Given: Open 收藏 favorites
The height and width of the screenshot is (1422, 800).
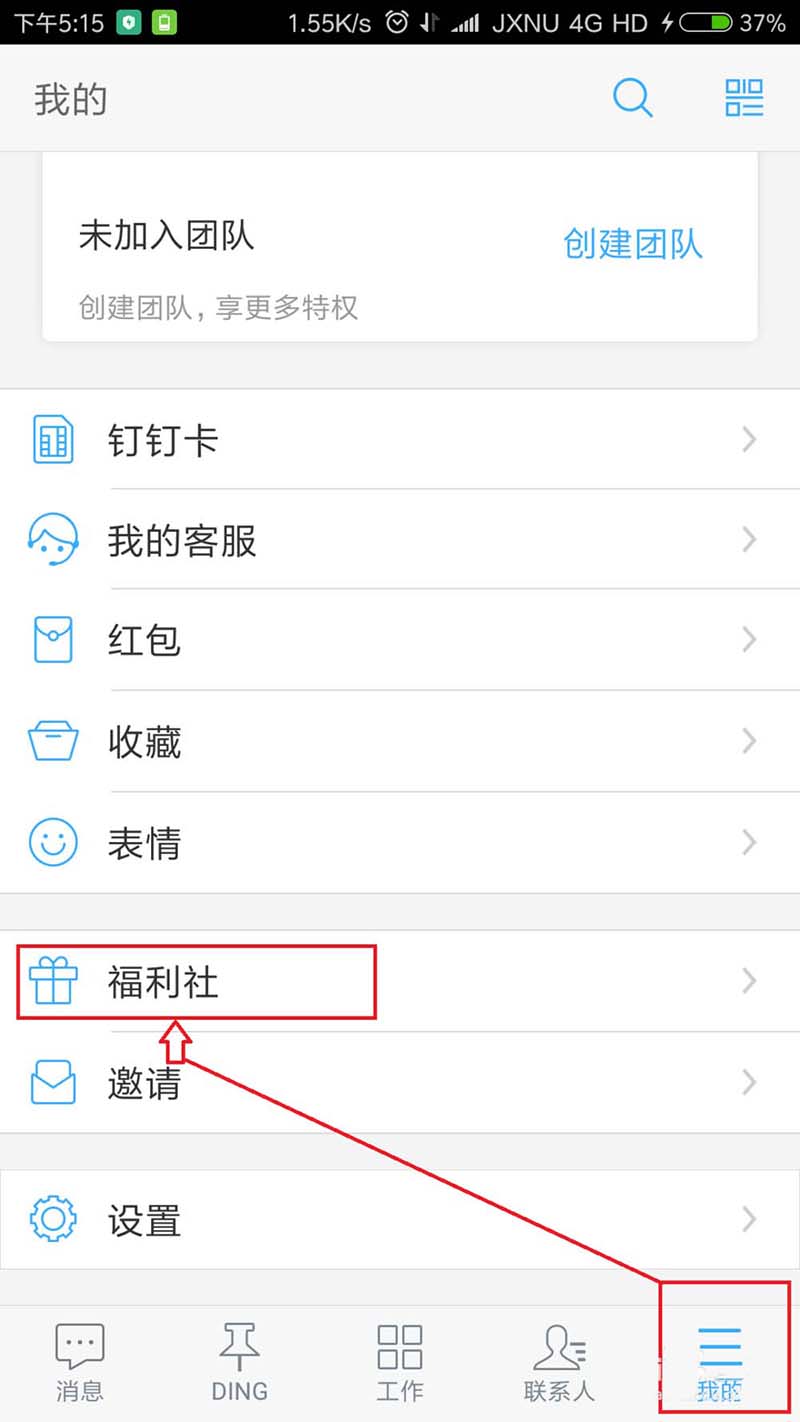Looking at the screenshot, I should 400,742.
